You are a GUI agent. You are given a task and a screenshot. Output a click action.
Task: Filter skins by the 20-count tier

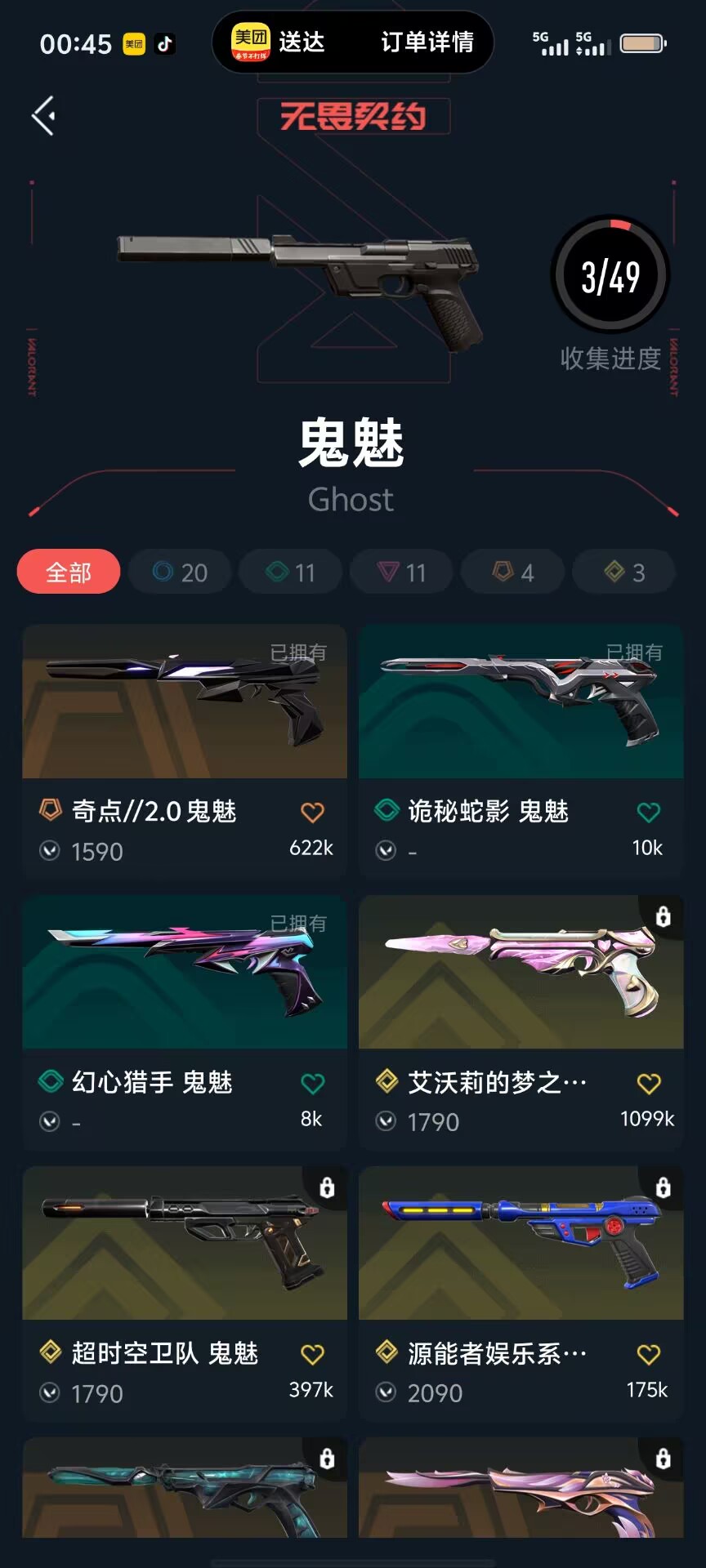coord(180,572)
